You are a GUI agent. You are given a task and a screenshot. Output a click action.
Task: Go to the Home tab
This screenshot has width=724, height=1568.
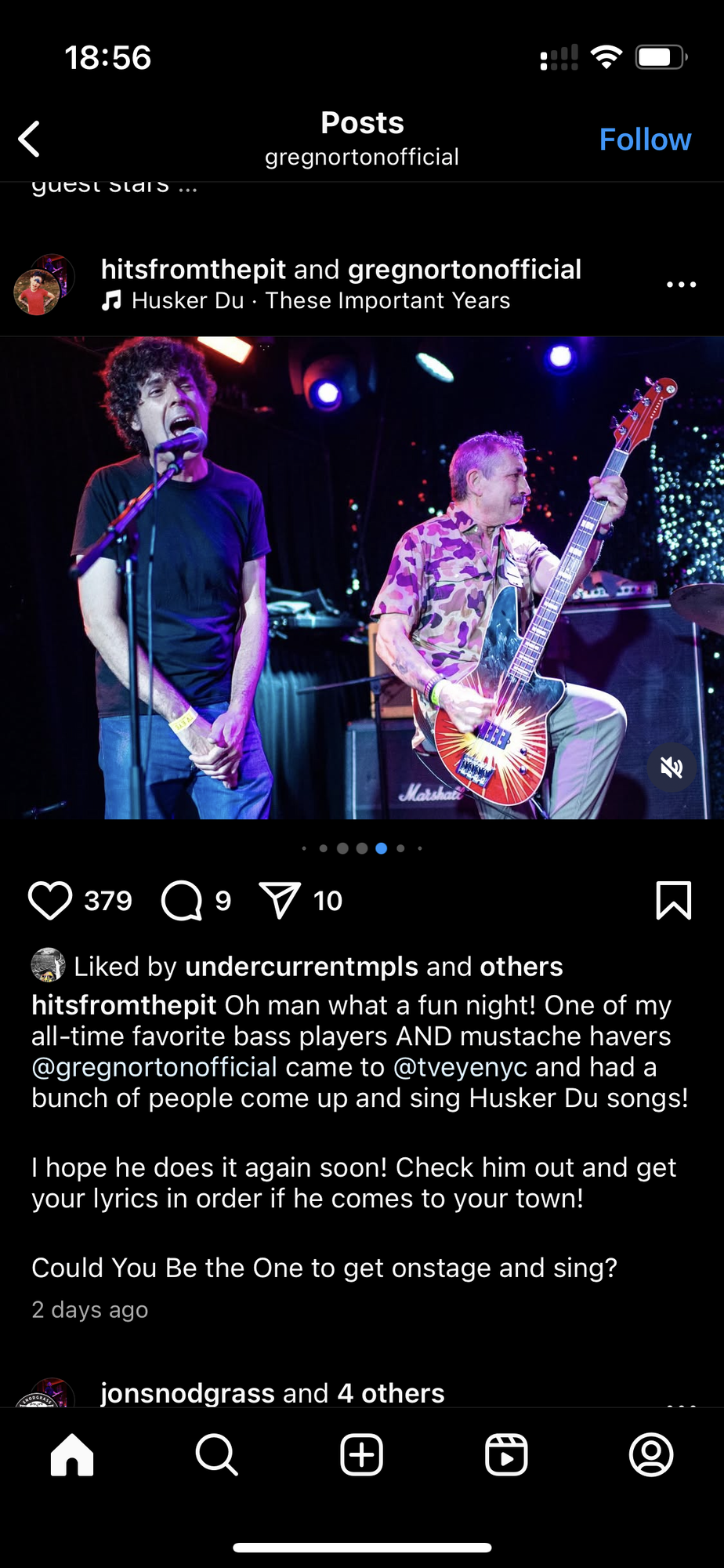point(72,1455)
